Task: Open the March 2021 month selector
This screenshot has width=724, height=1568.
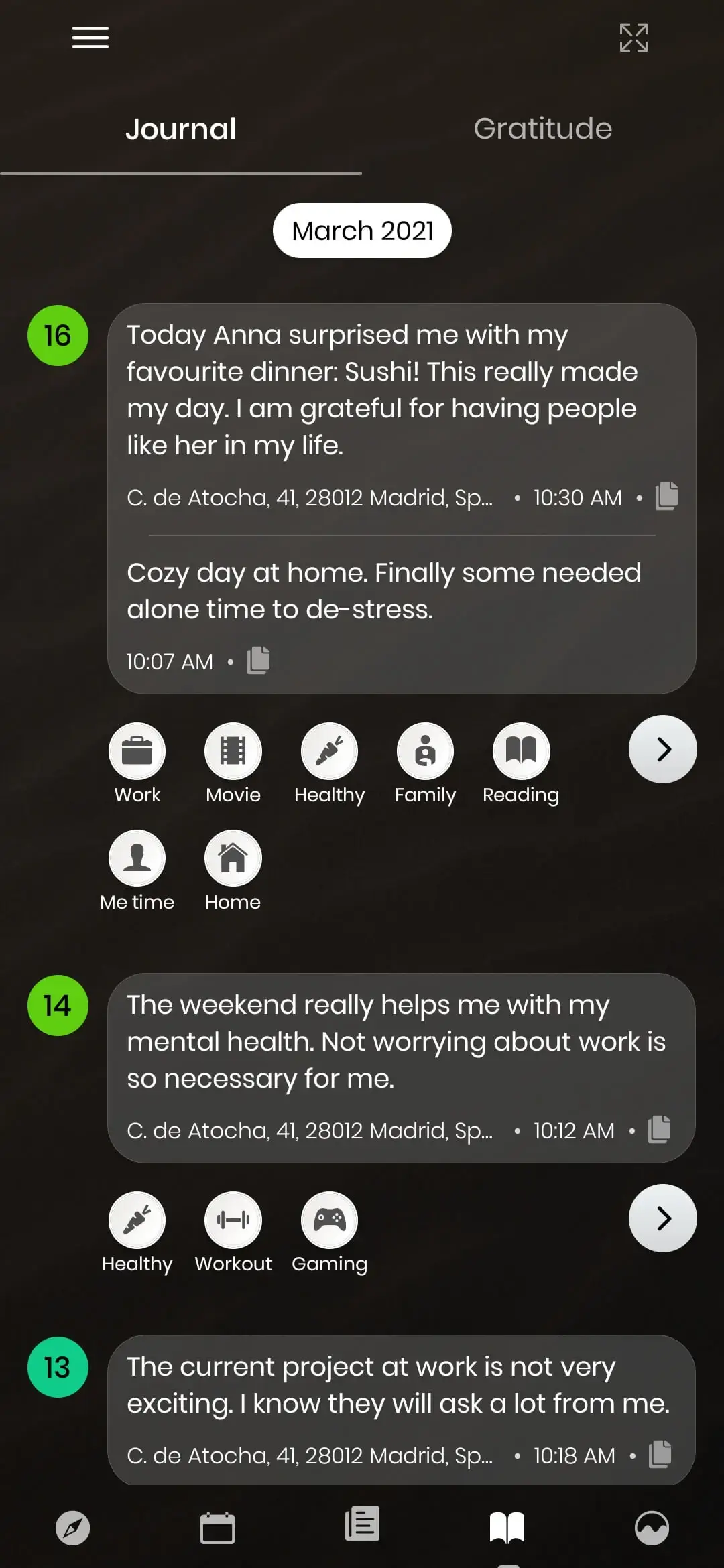Action: pos(361,230)
